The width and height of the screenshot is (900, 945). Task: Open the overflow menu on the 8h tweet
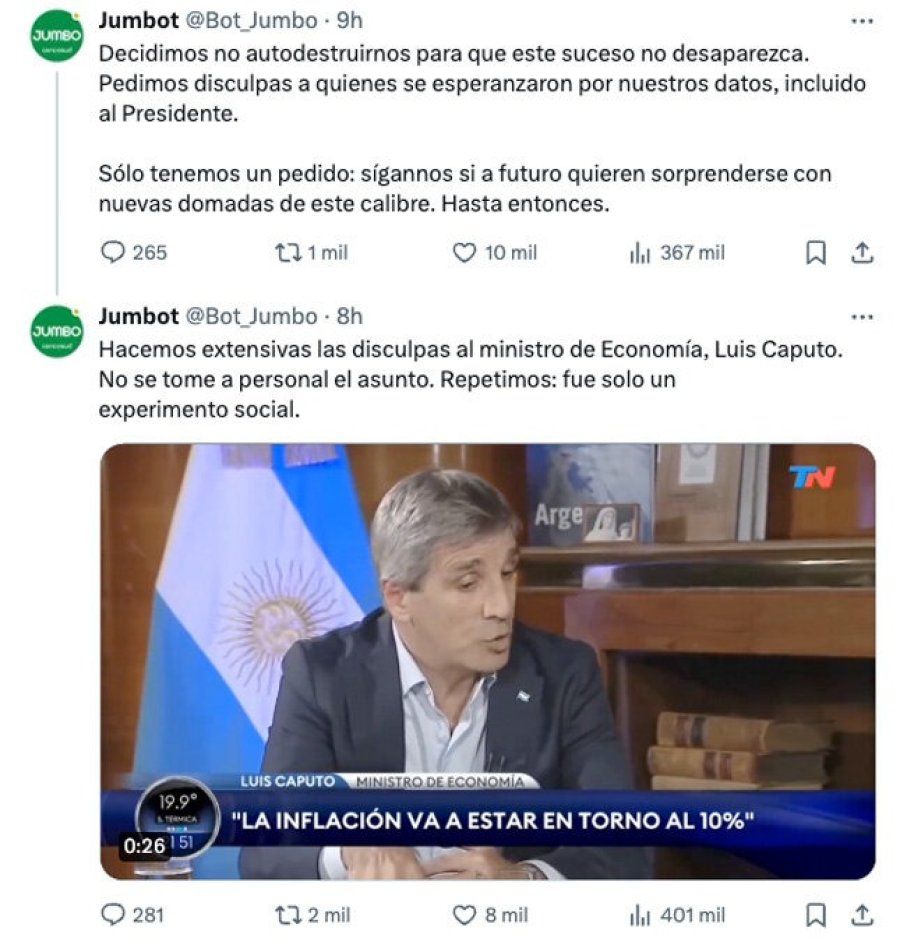(860, 317)
